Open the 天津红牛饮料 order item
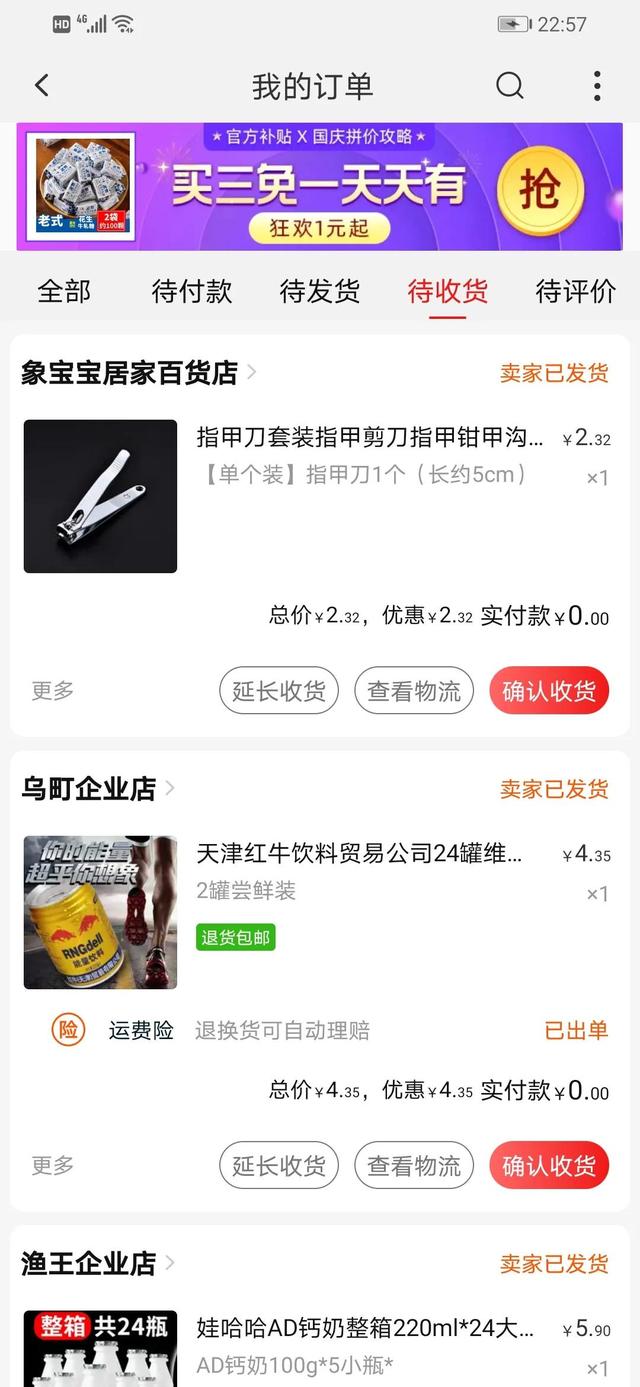640x1387 pixels. 360,854
